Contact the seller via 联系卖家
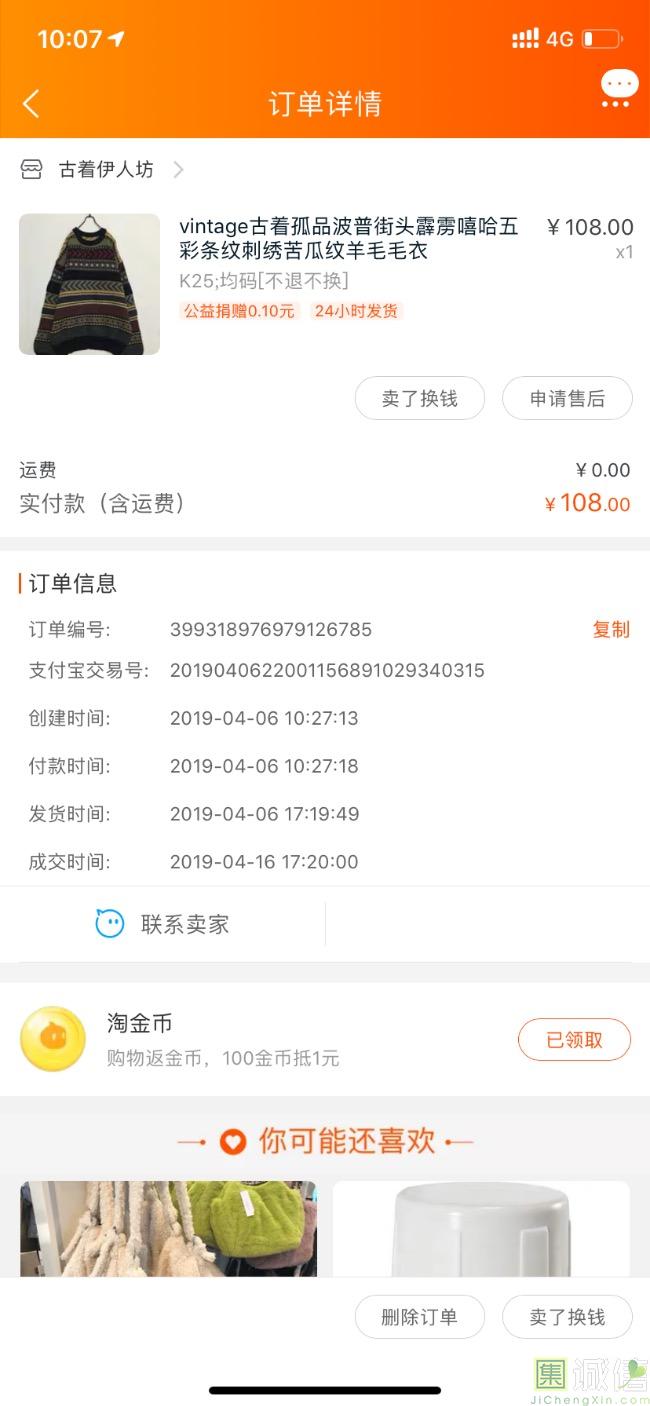This screenshot has height=1406, width=650. (163, 924)
